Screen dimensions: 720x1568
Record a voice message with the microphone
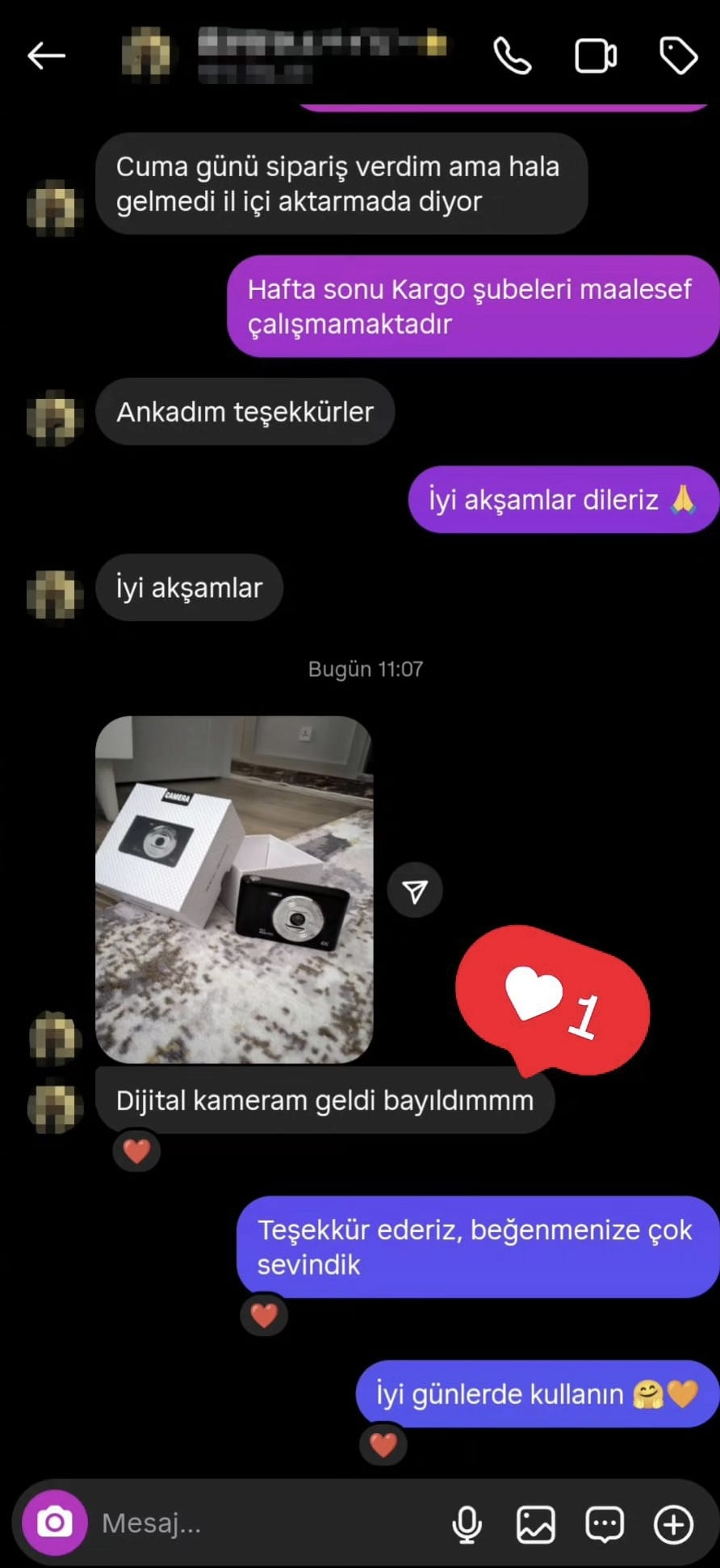(x=467, y=1524)
